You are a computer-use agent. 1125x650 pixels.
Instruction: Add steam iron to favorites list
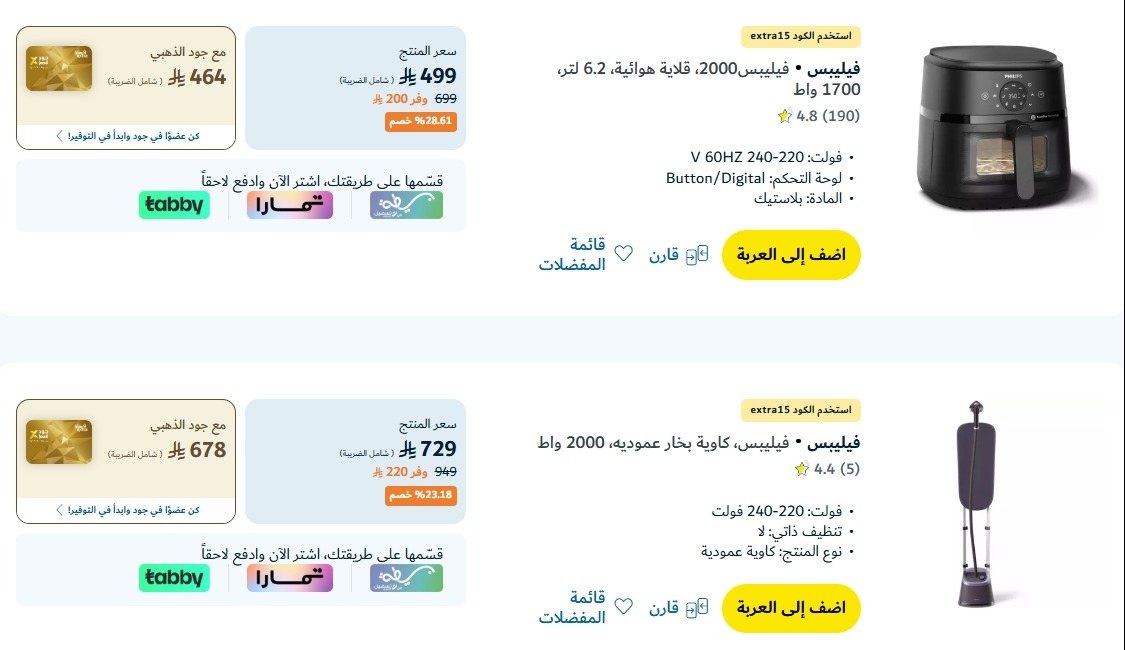587,607
